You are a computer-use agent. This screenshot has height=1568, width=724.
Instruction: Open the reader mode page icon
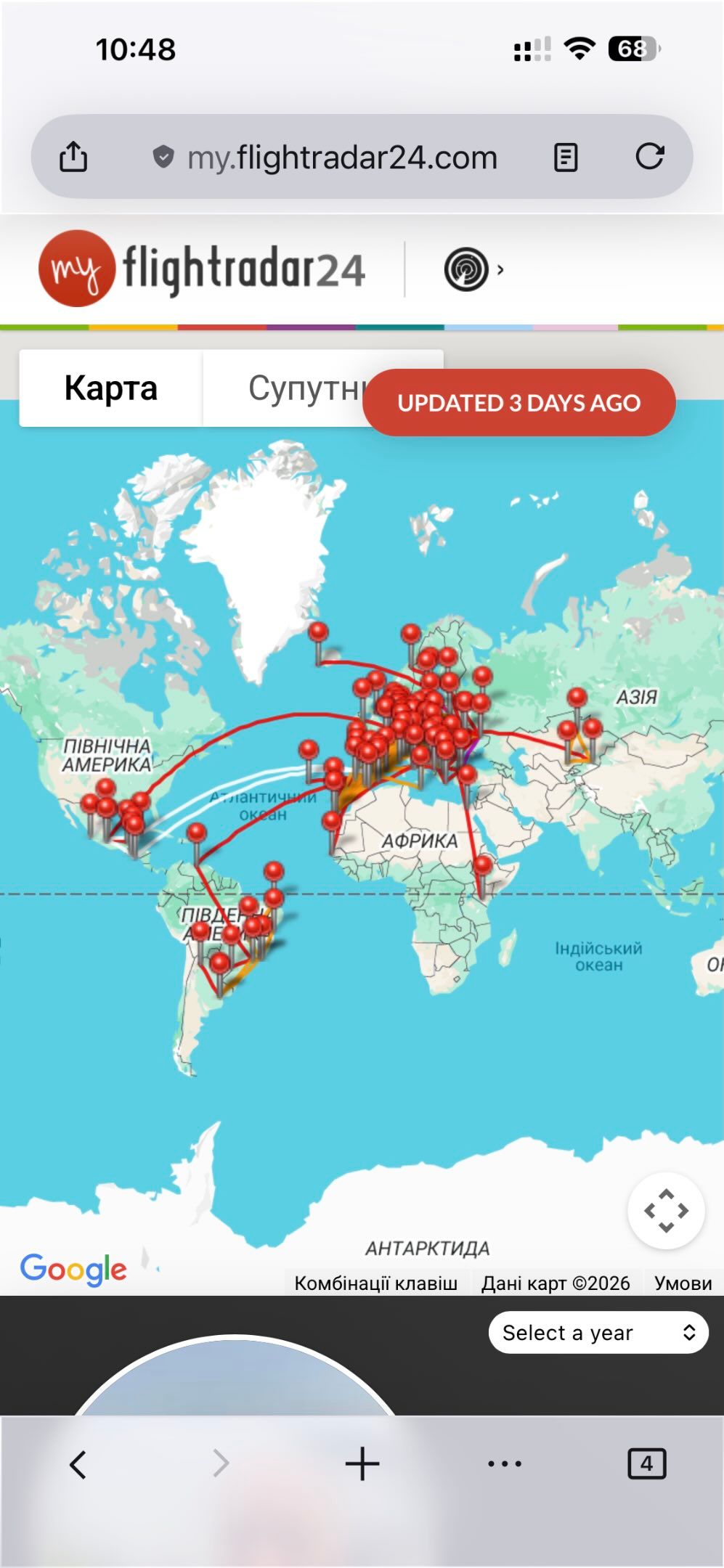566,157
